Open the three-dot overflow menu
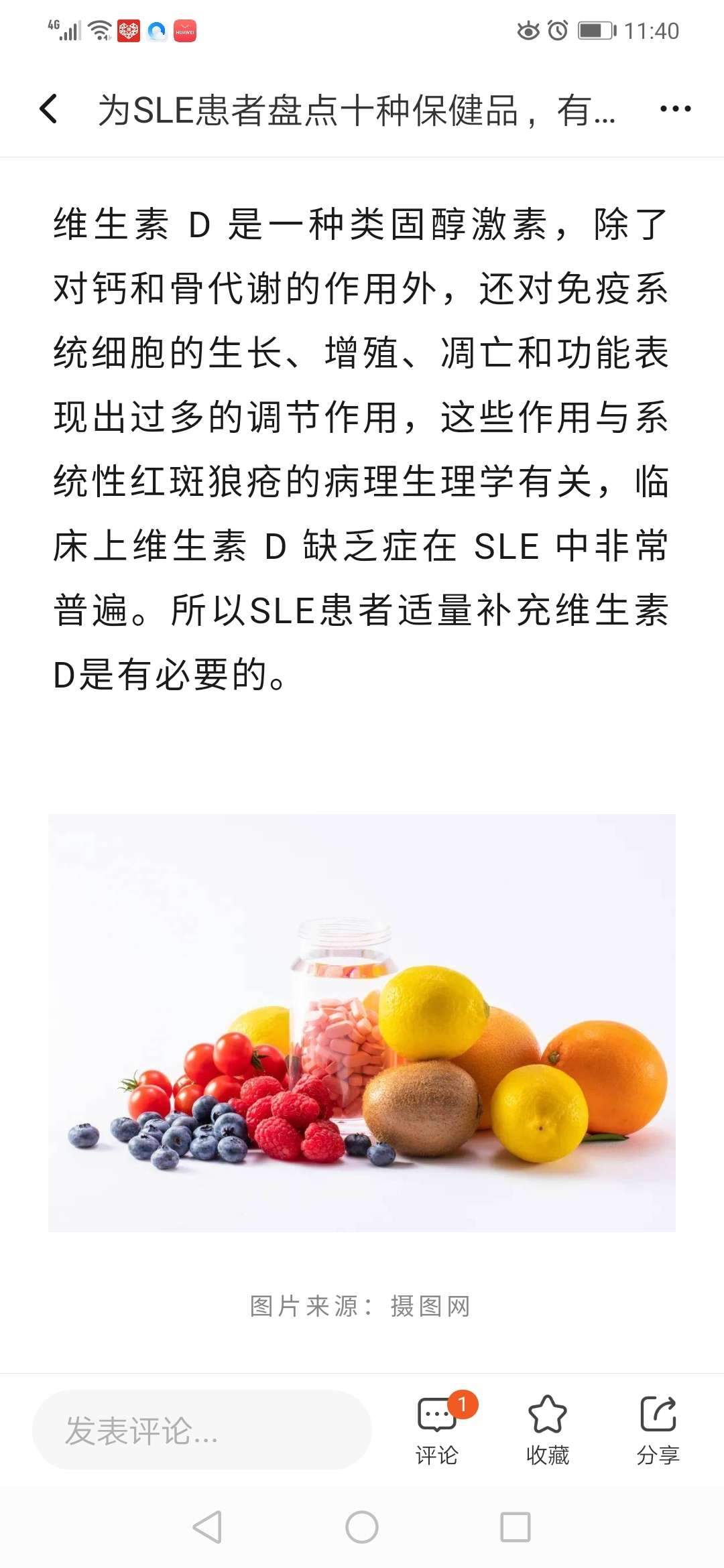 pos(675,109)
